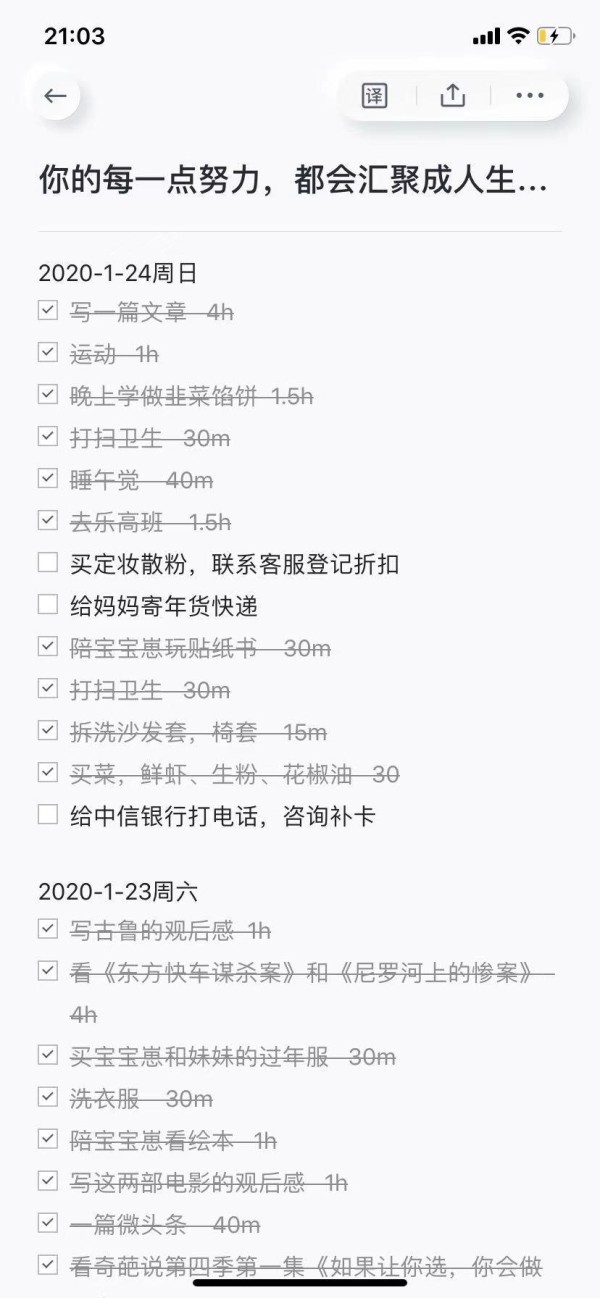The image size is (600, 1298).
Task: Uncheck 晚上学做韭菜馅饼 task
Action: coord(48,395)
